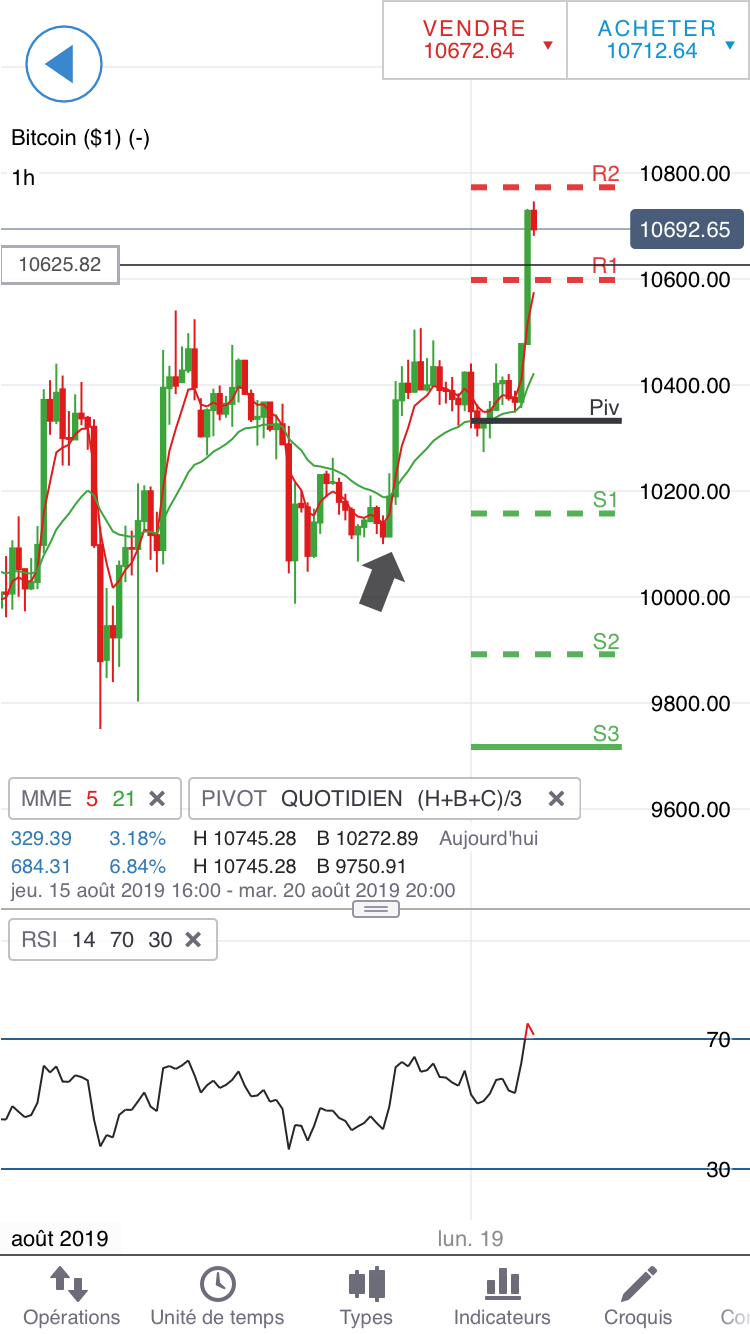Tap VENDRE to sell at 10672.64
The height and width of the screenshot is (1334, 750).
pos(474,40)
